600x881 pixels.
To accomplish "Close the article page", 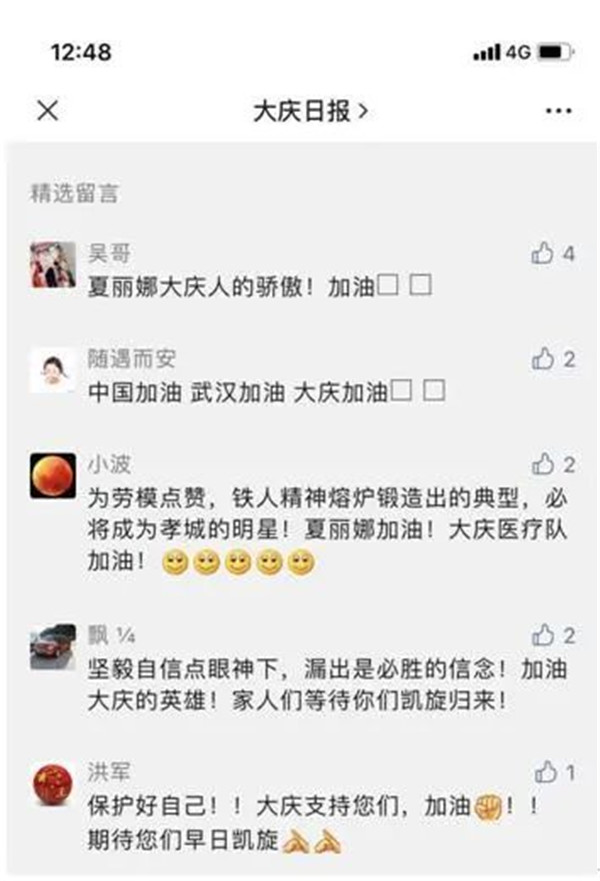I will click(47, 111).
